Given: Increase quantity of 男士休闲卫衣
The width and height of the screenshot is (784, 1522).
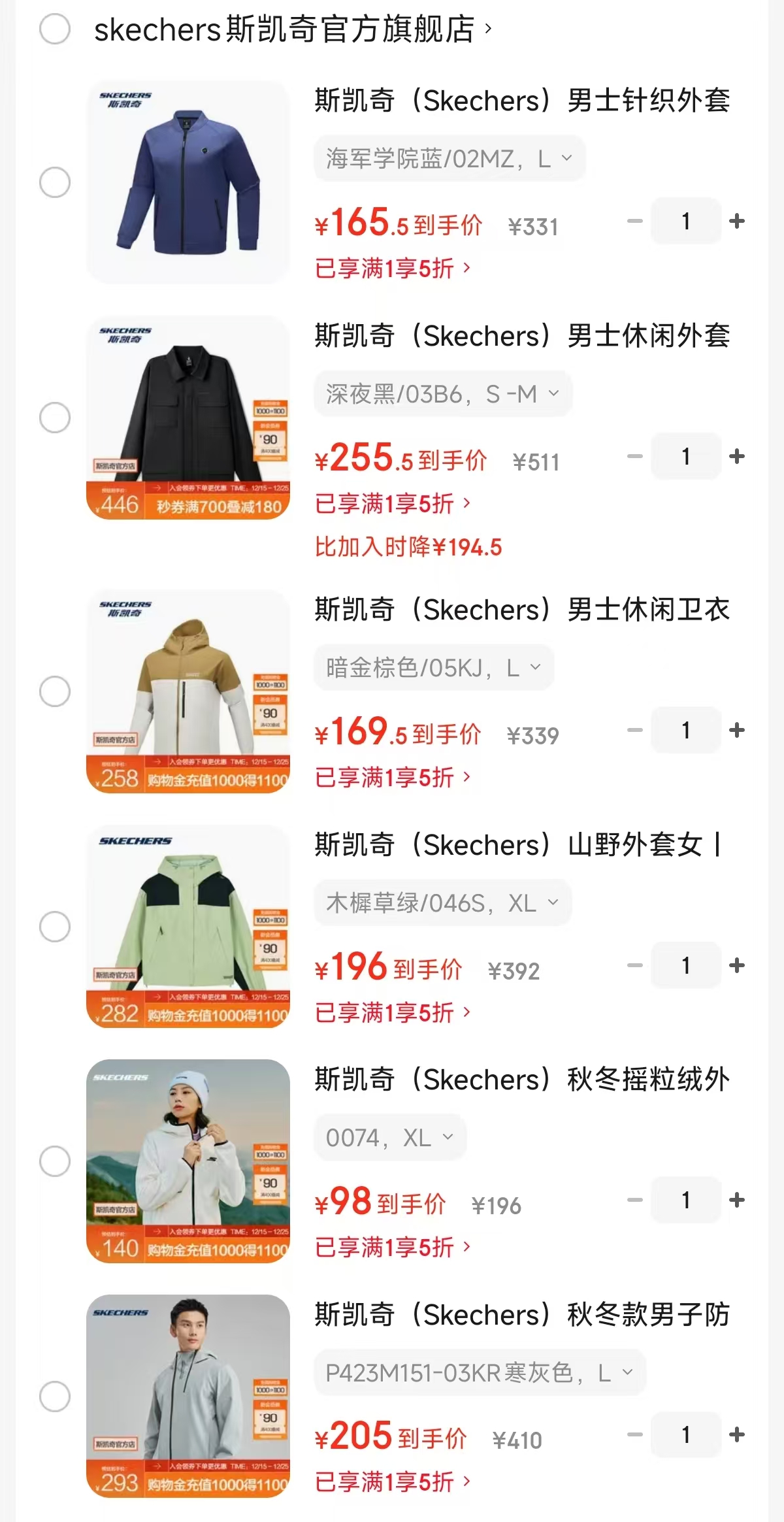Looking at the screenshot, I should pos(737,730).
